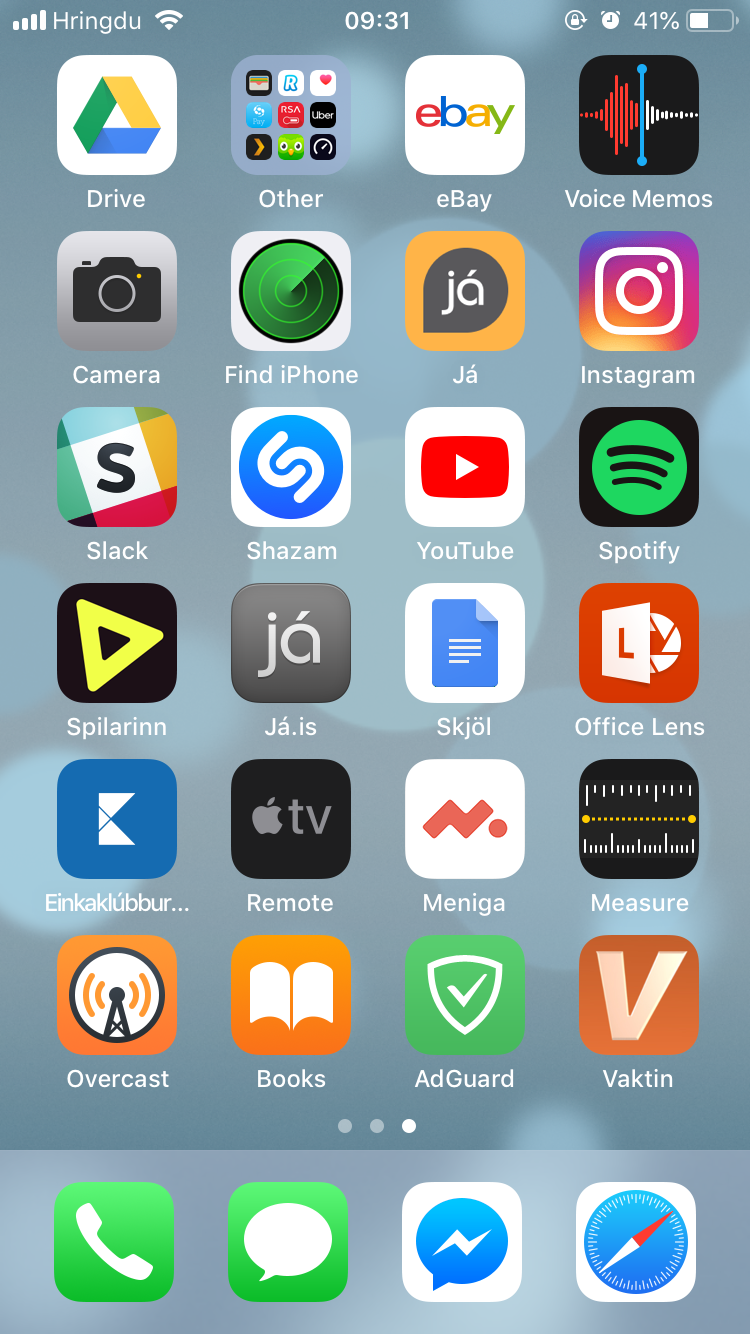Open Find iPhone
Screen dimensions: 750x1334
point(290,291)
